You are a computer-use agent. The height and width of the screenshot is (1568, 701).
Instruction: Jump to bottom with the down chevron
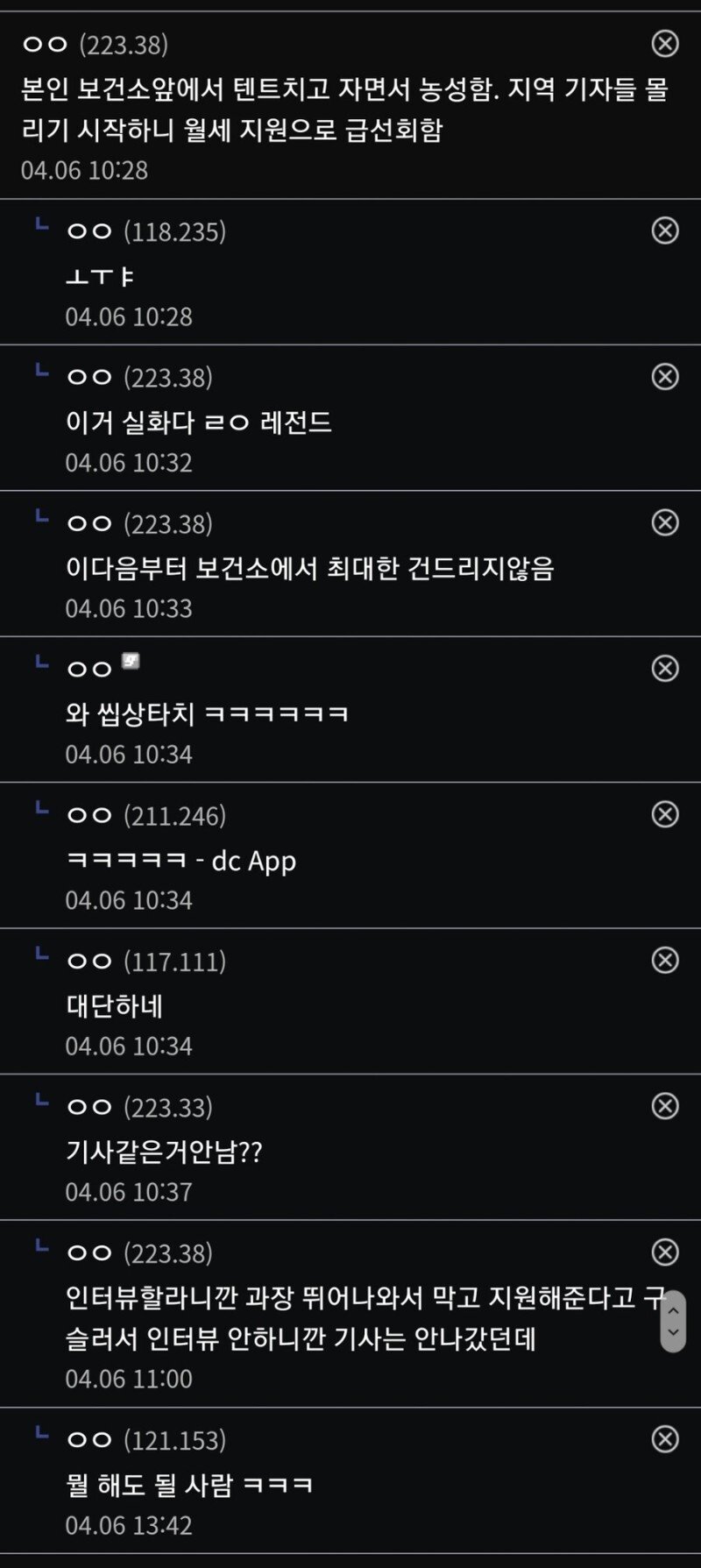[673, 1332]
